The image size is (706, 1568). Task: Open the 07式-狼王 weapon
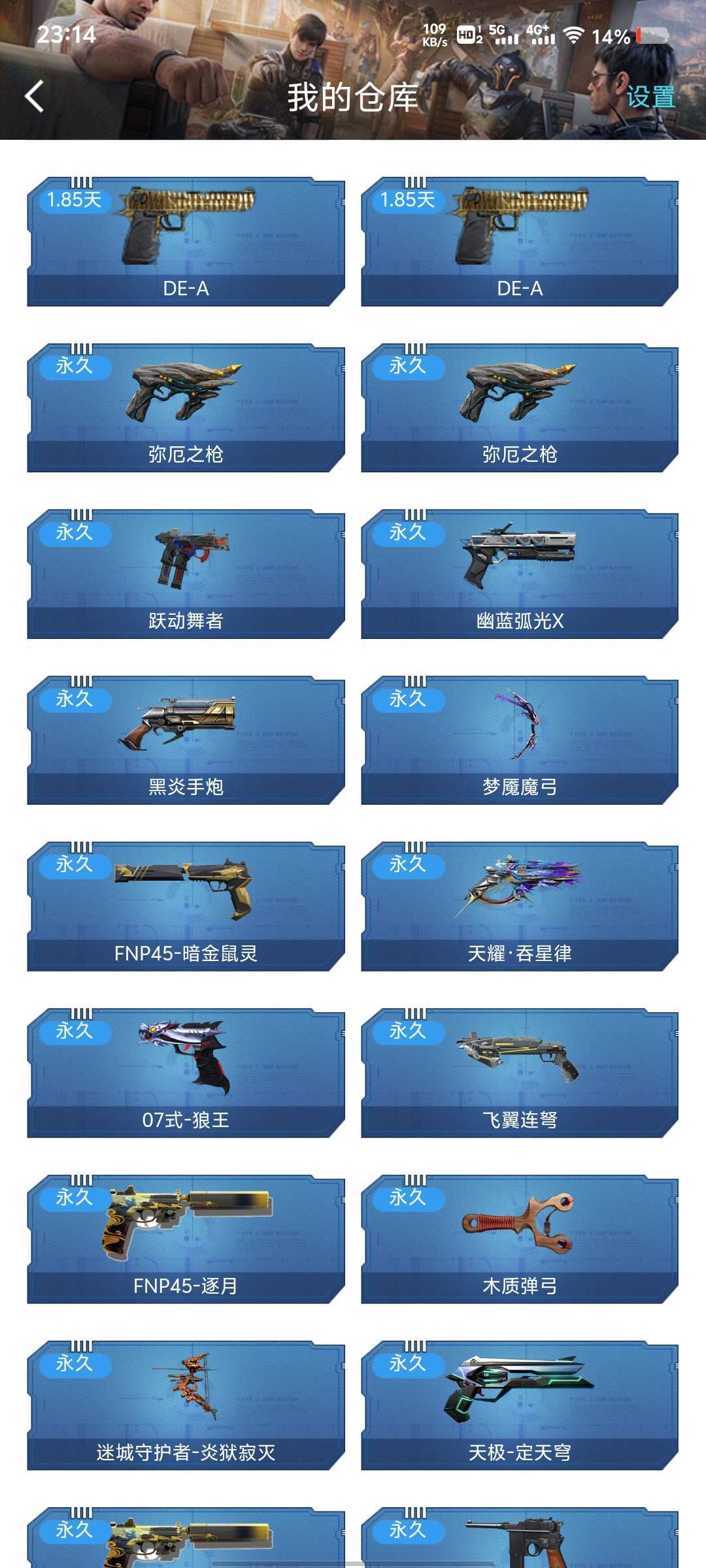point(186,1073)
